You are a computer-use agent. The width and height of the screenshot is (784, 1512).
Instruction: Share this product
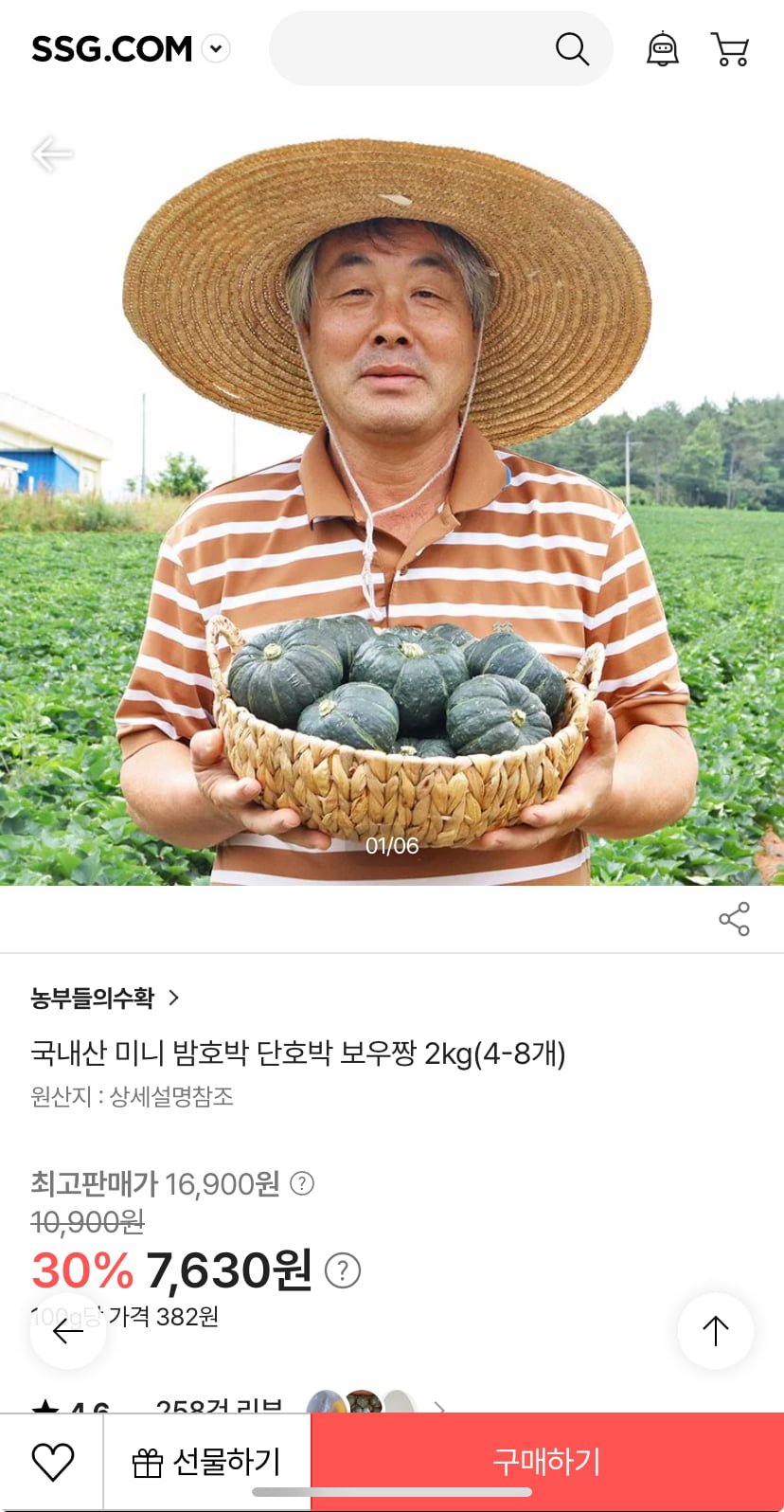coord(734,919)
